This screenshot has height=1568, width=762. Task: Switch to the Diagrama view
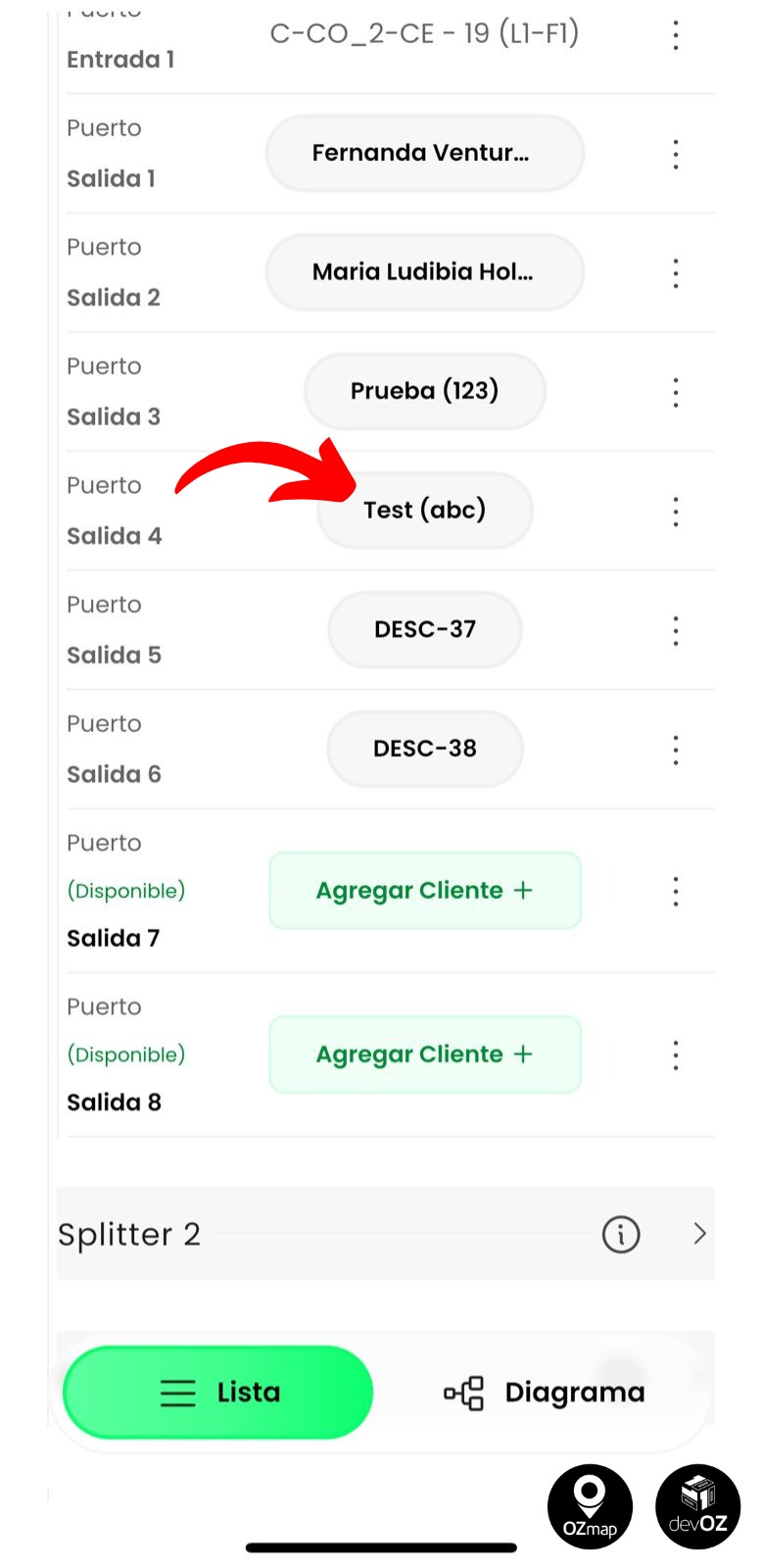pos(545,1393)
